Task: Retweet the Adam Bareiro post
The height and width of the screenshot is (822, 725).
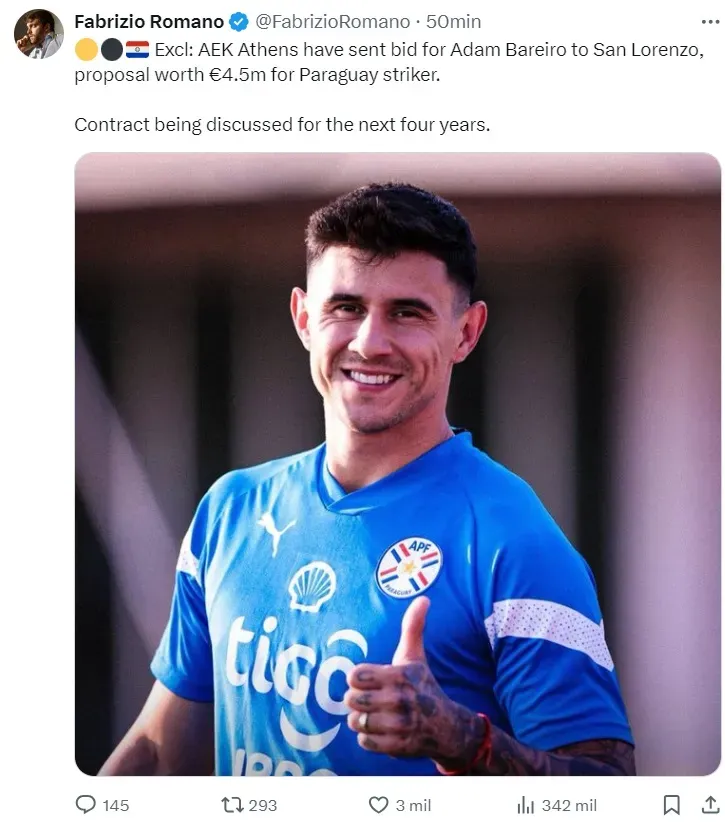Action: (232, 804)
